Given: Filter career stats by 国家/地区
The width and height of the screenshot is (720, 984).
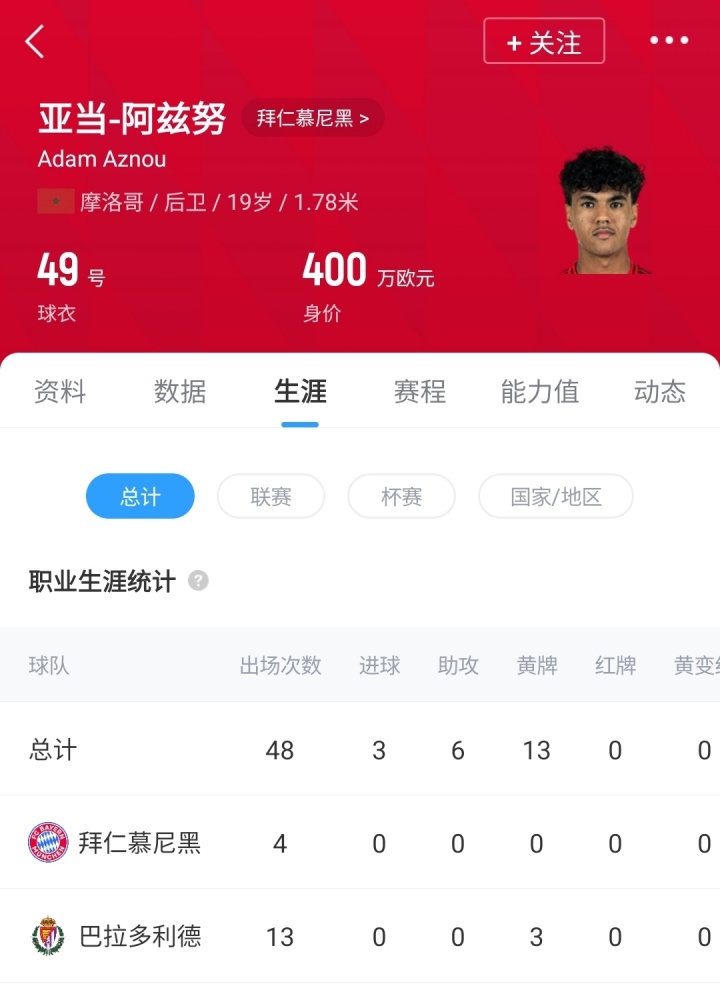Looking at the screenshot, I should point(556,496).
